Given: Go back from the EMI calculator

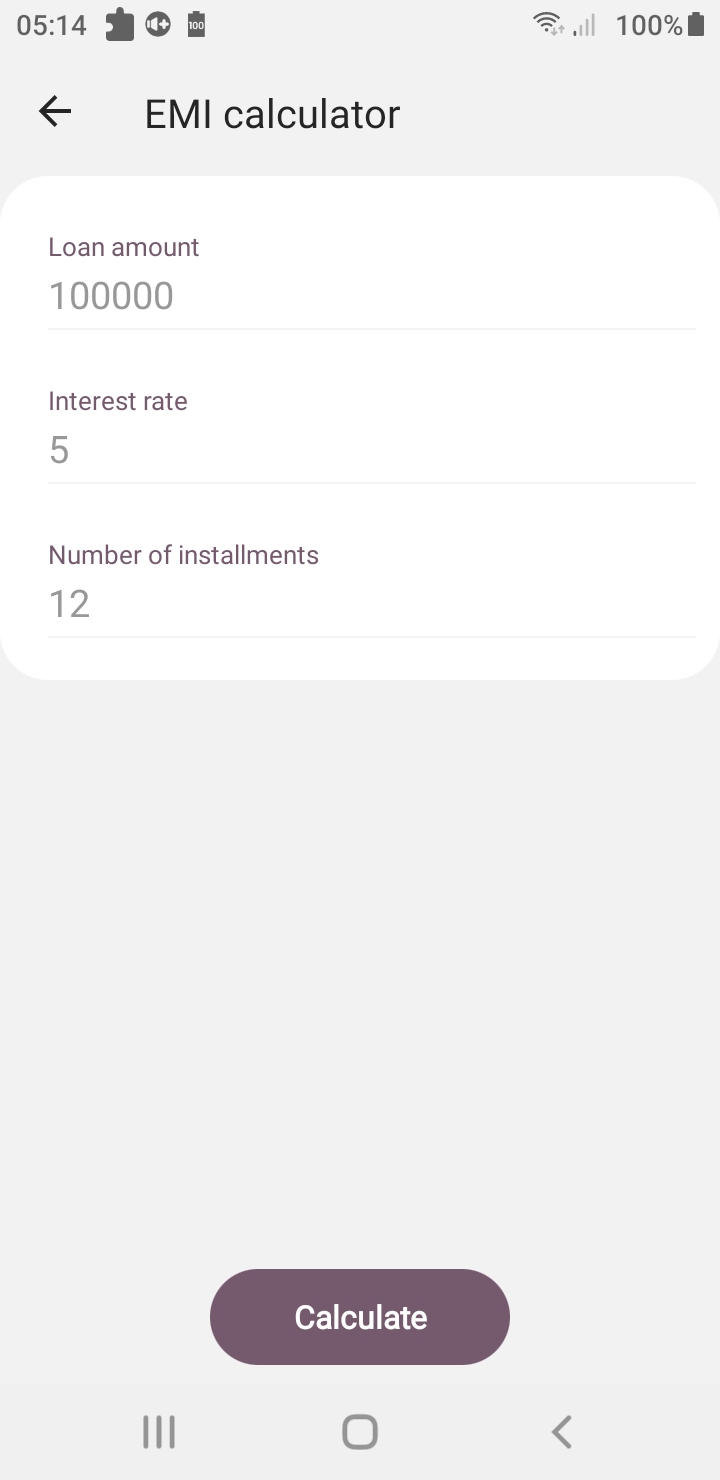Looking at the screenshot, I should 55,112.
